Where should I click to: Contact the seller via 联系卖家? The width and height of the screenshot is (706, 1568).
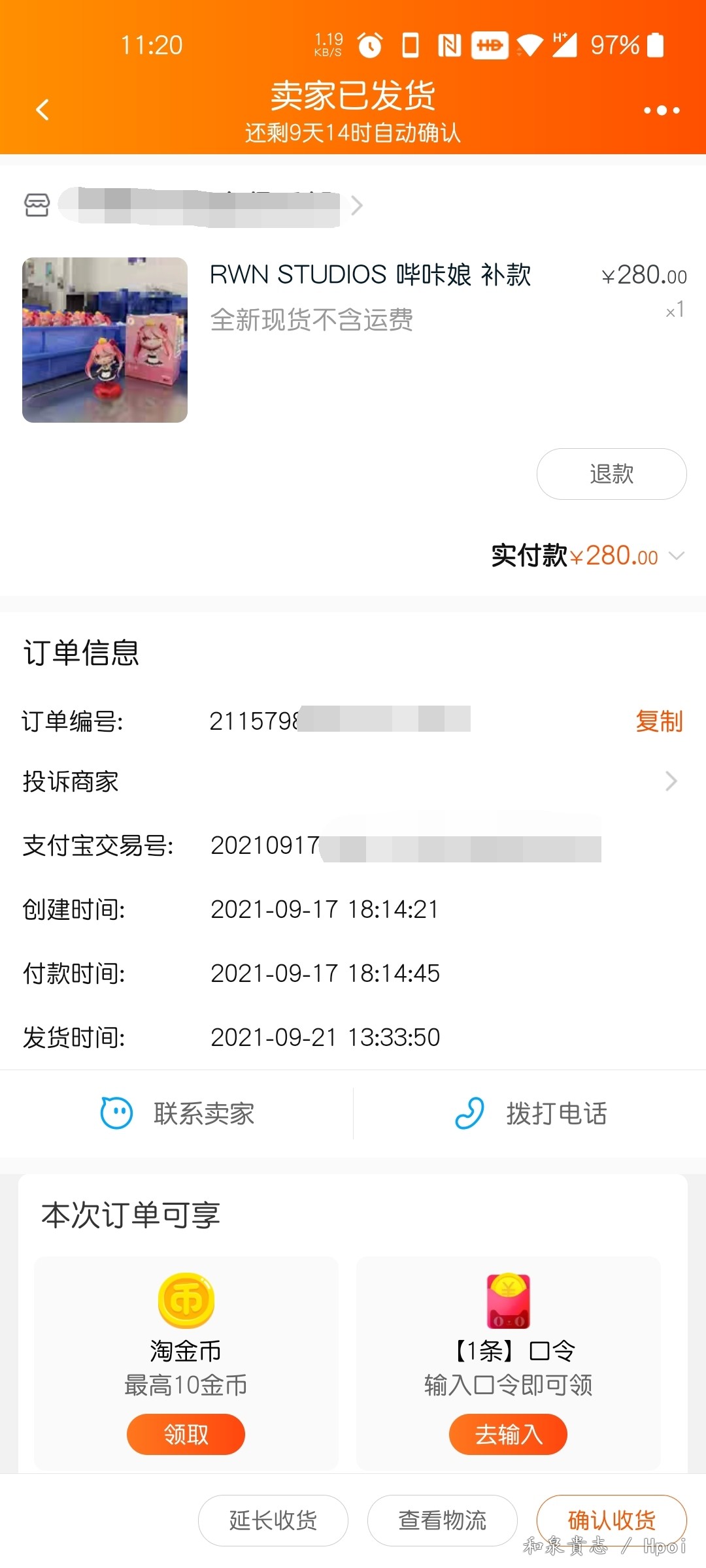(x=178, y=1113)
